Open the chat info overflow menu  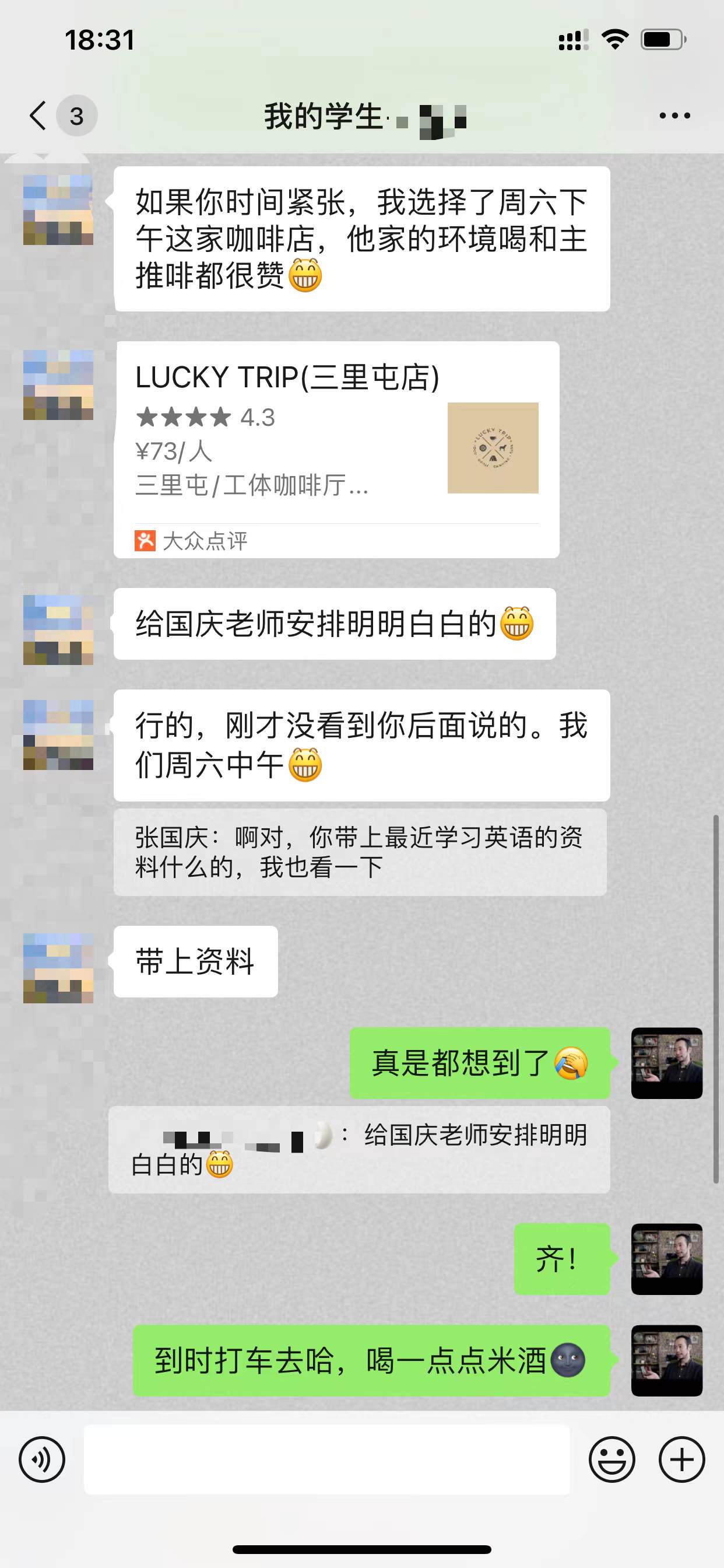[674, 116]
